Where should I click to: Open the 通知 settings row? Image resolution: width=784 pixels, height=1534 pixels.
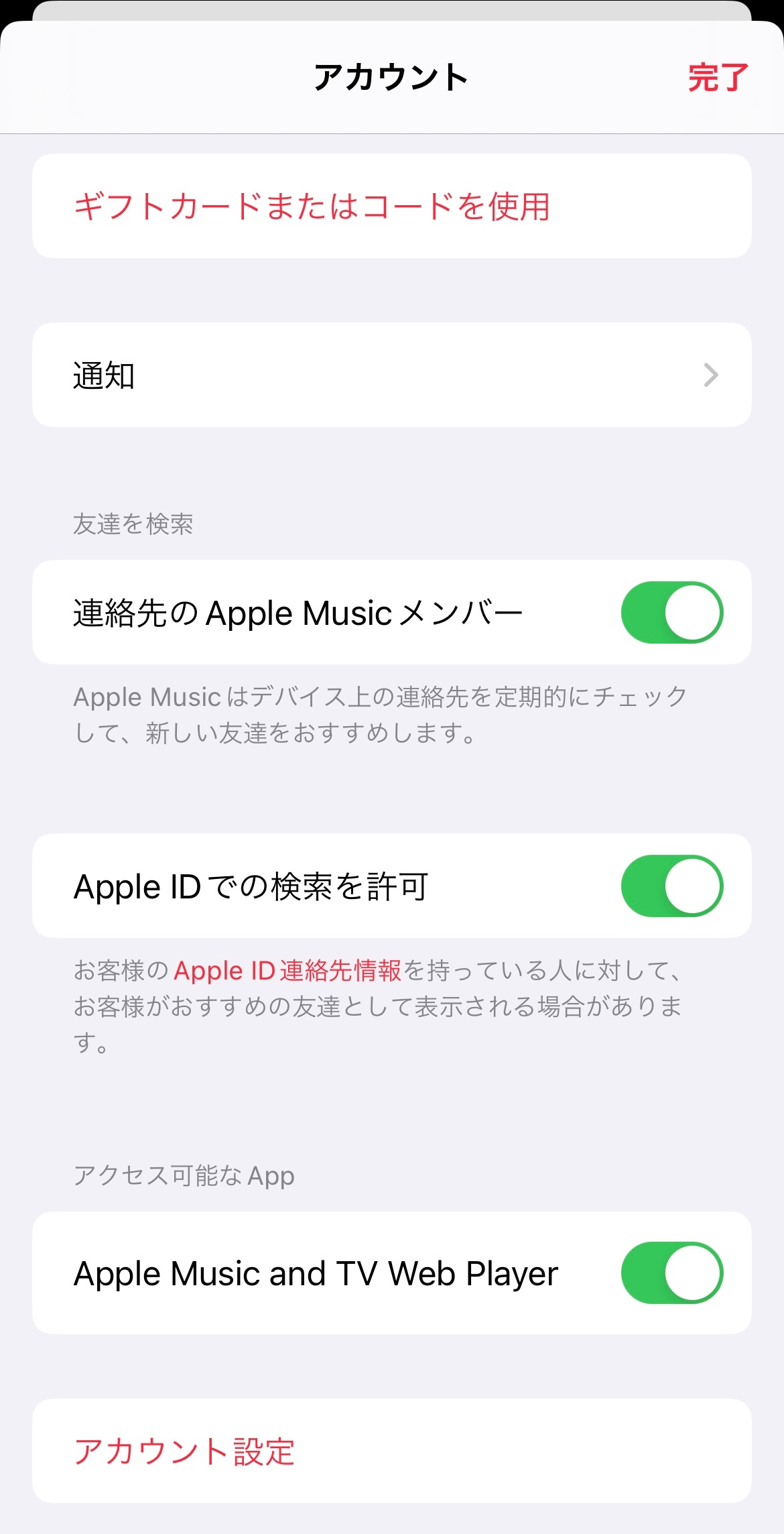(x=391, y=375)
